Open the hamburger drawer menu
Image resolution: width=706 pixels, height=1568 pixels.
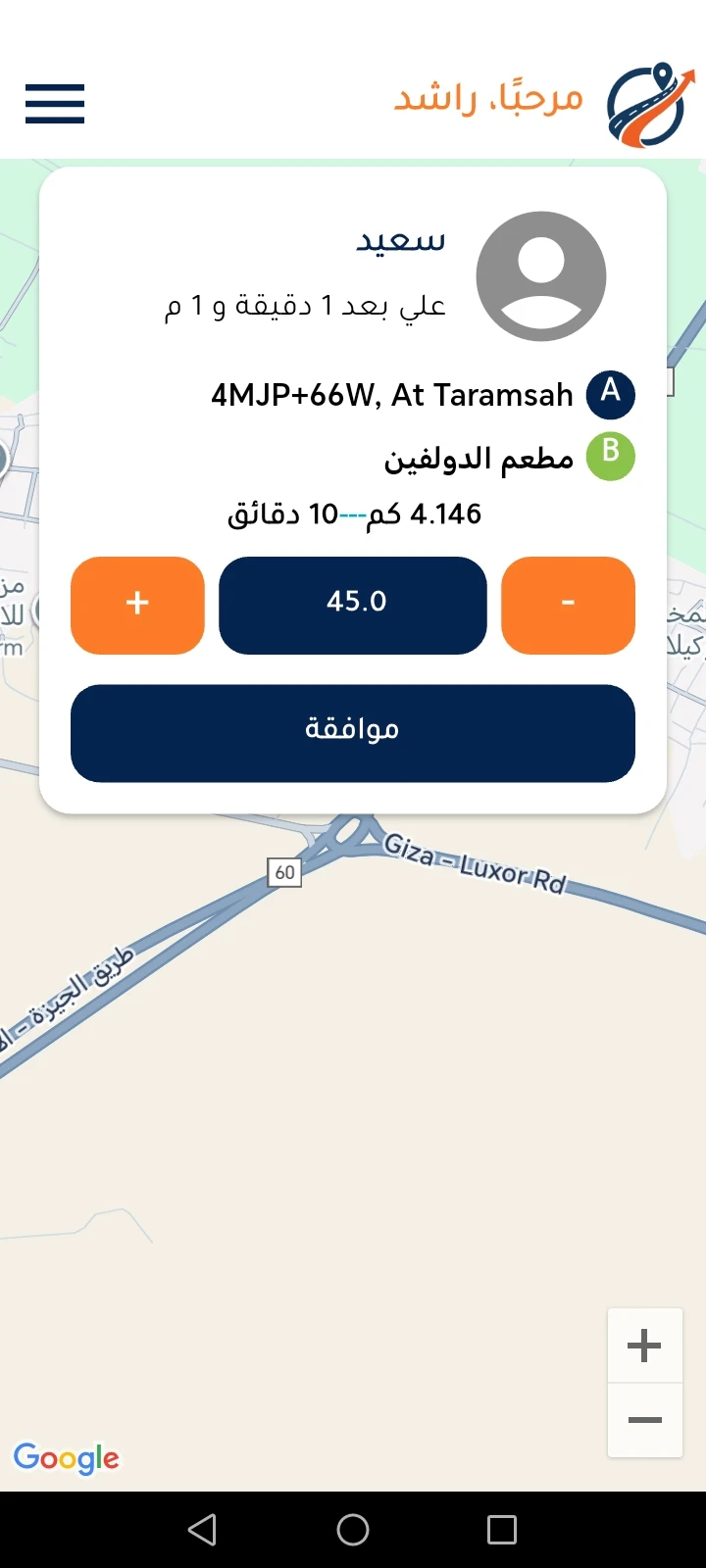(55, 103)
